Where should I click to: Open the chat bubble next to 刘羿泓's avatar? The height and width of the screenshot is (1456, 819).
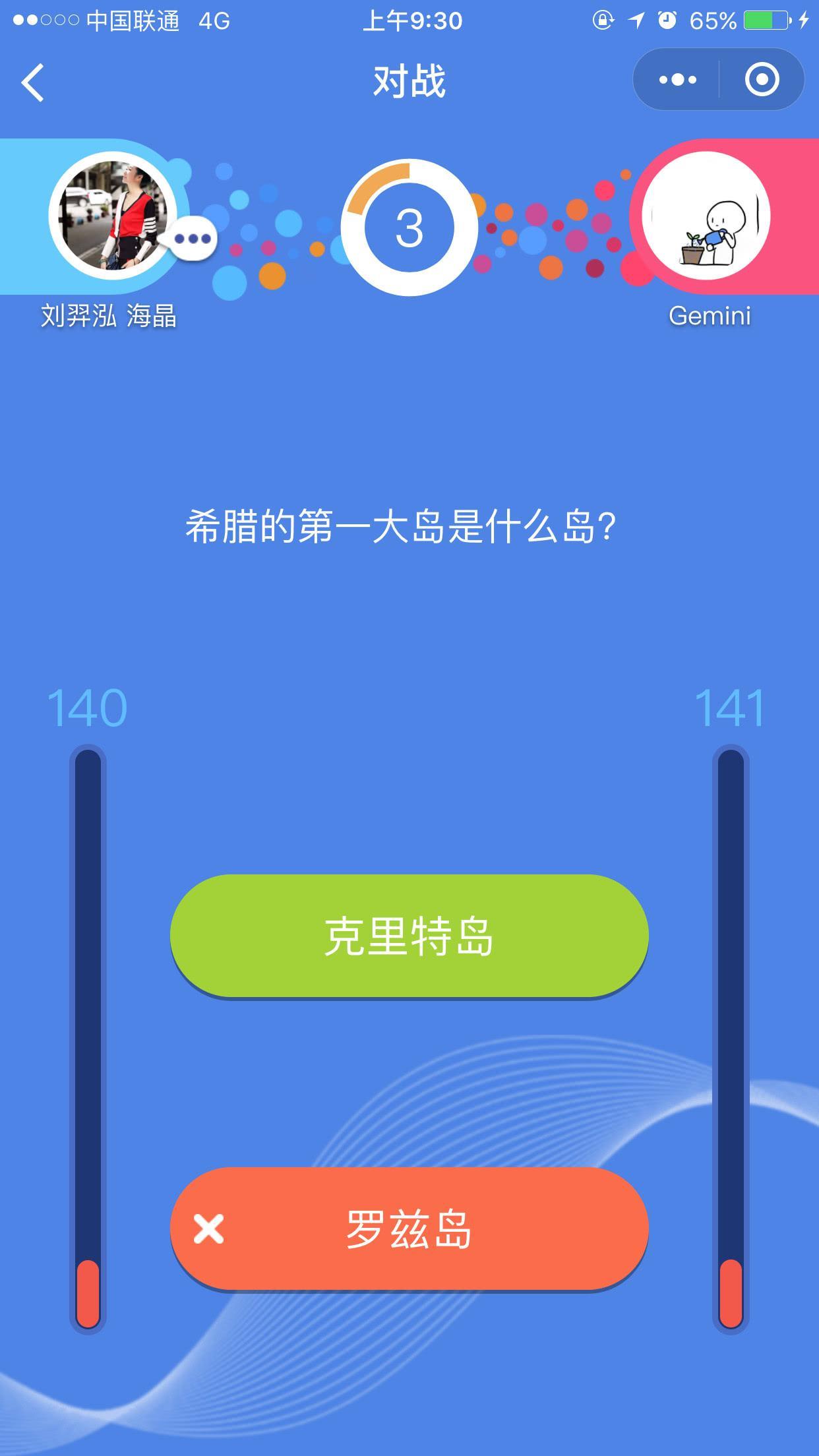point(193,239)
